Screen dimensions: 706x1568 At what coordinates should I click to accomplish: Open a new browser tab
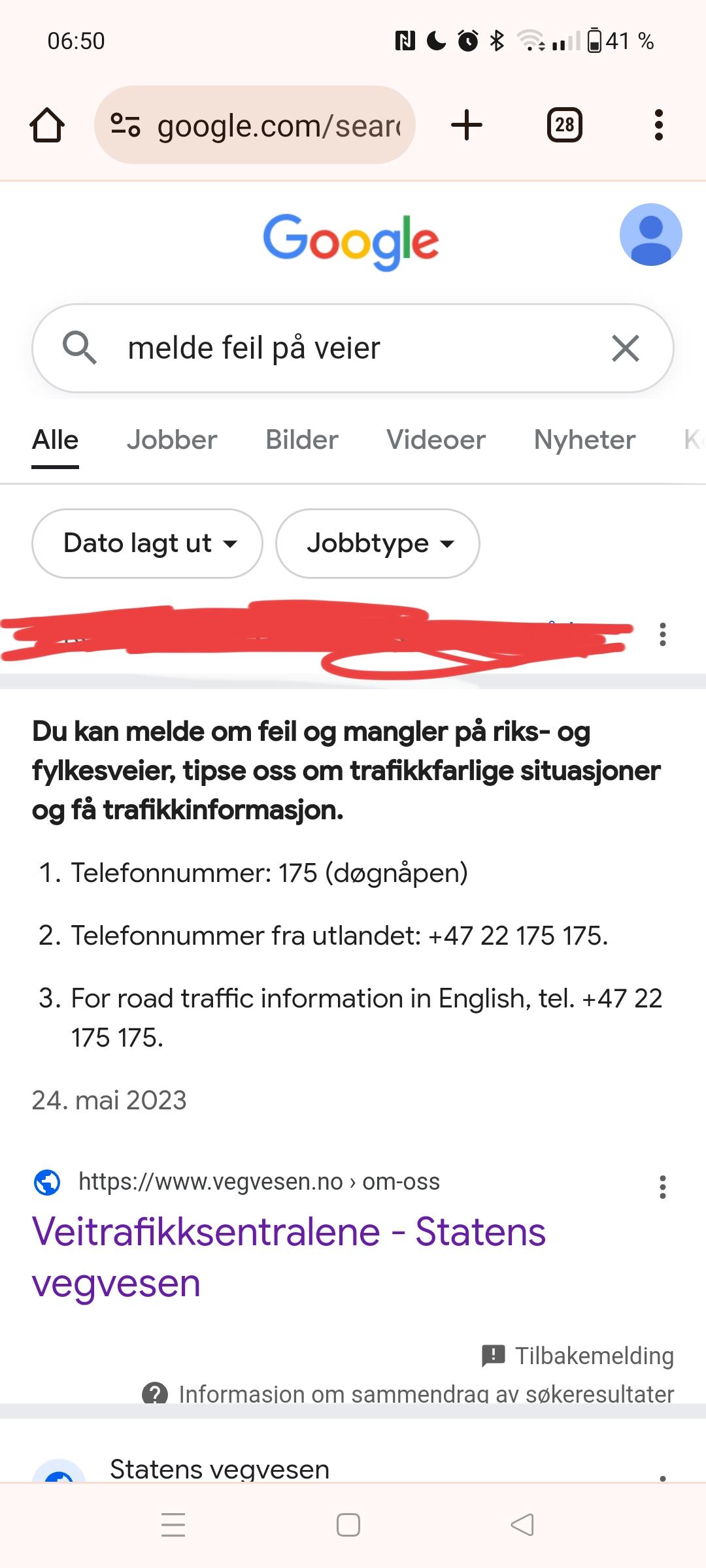(467, 125)
